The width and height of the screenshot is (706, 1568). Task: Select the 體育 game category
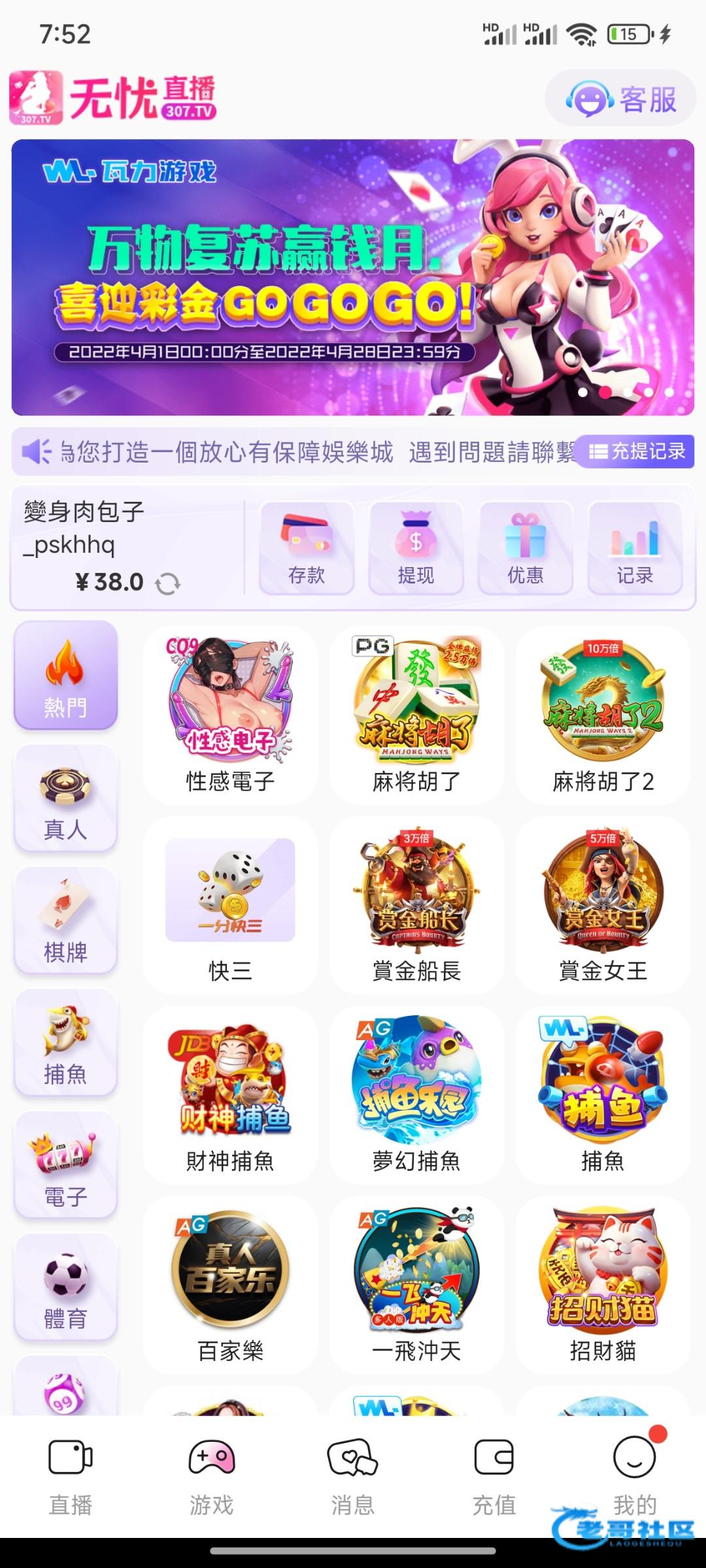65,1287
